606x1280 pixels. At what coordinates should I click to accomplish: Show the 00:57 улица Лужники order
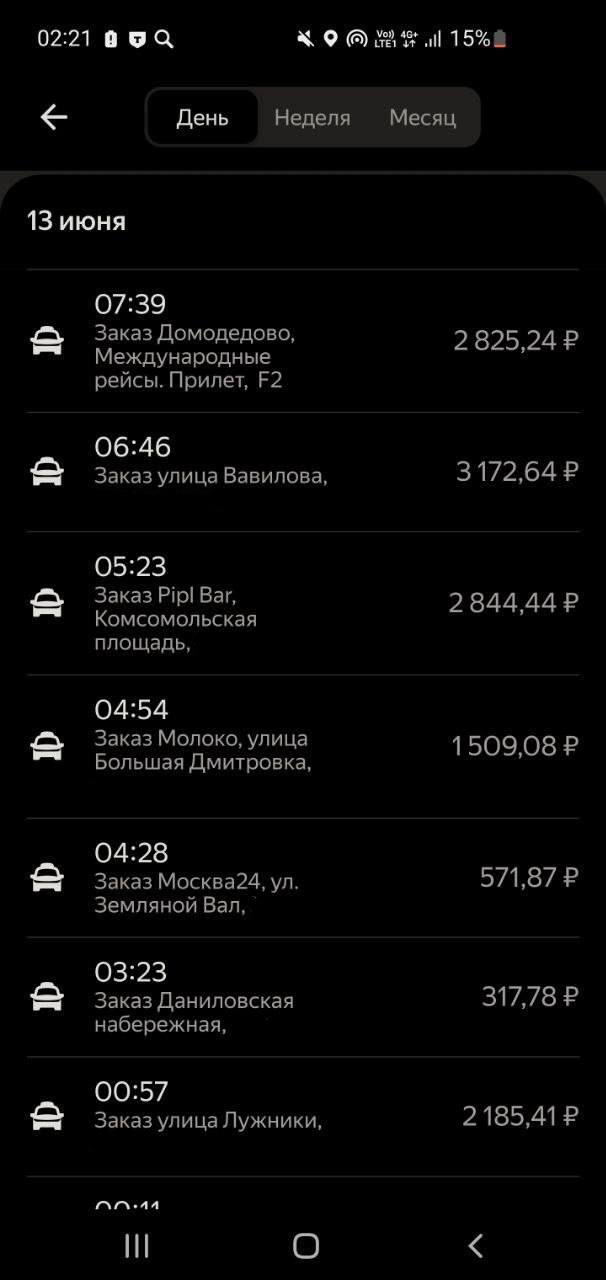click(302, 1116)
